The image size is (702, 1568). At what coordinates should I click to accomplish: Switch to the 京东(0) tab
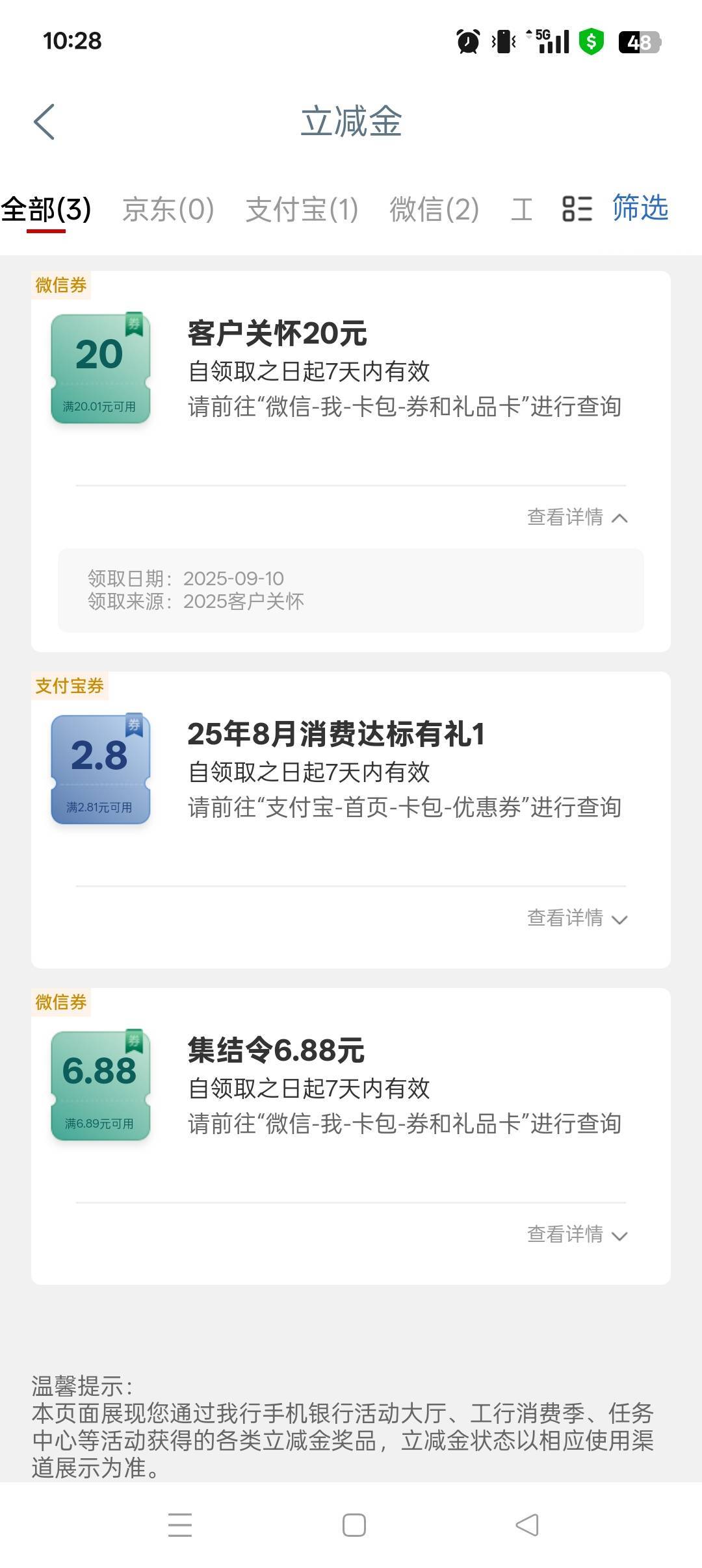tap(168, 210)
